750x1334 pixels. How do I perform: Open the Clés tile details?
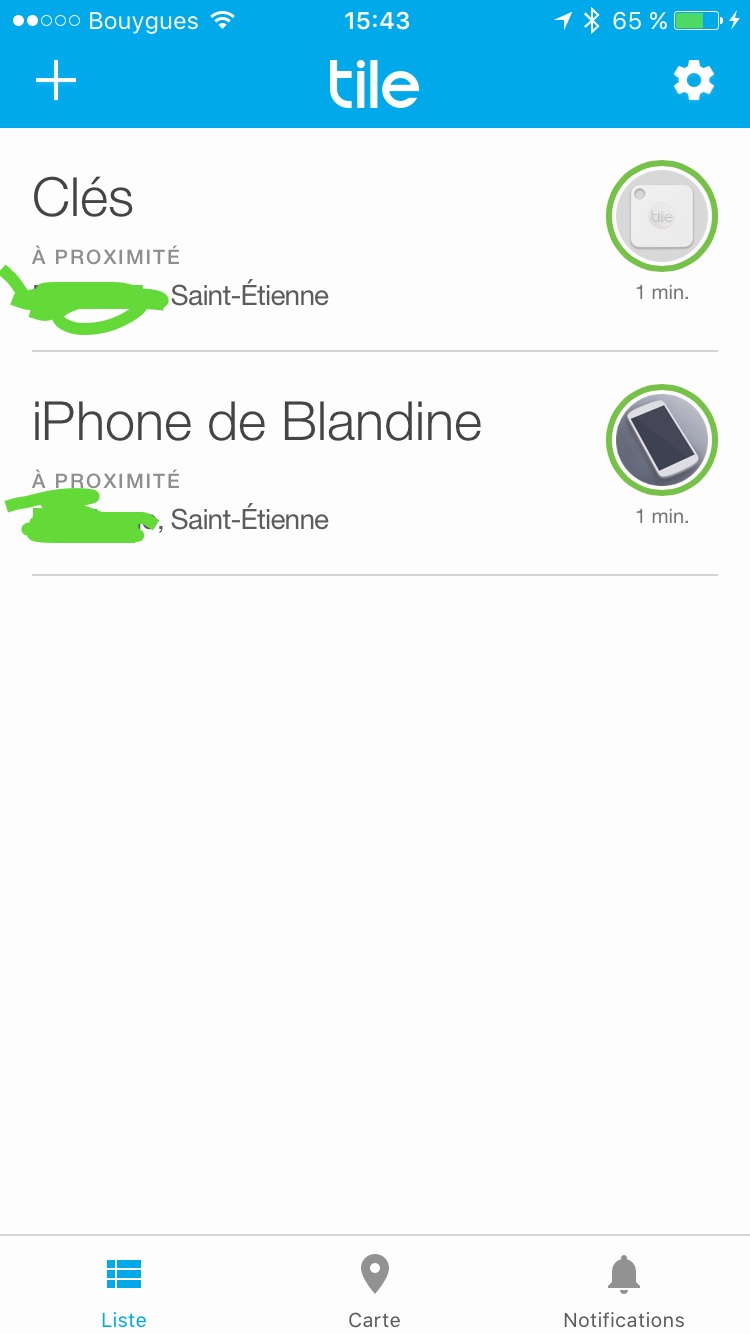tap(375, 240)
